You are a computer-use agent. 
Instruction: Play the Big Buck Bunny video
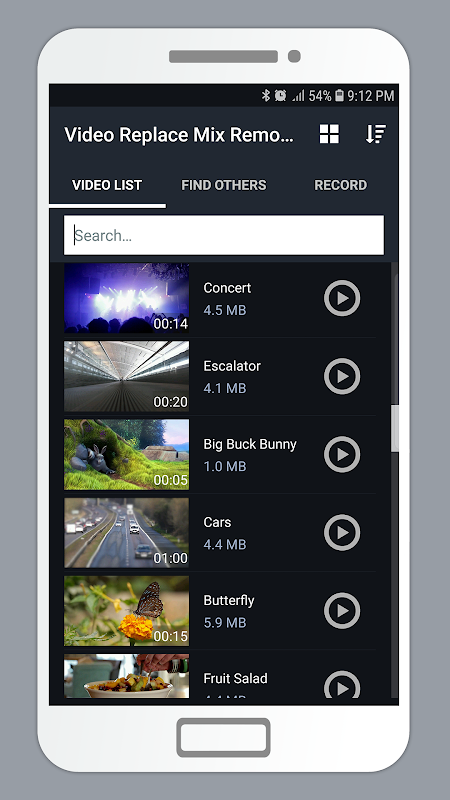coord(342,454)
